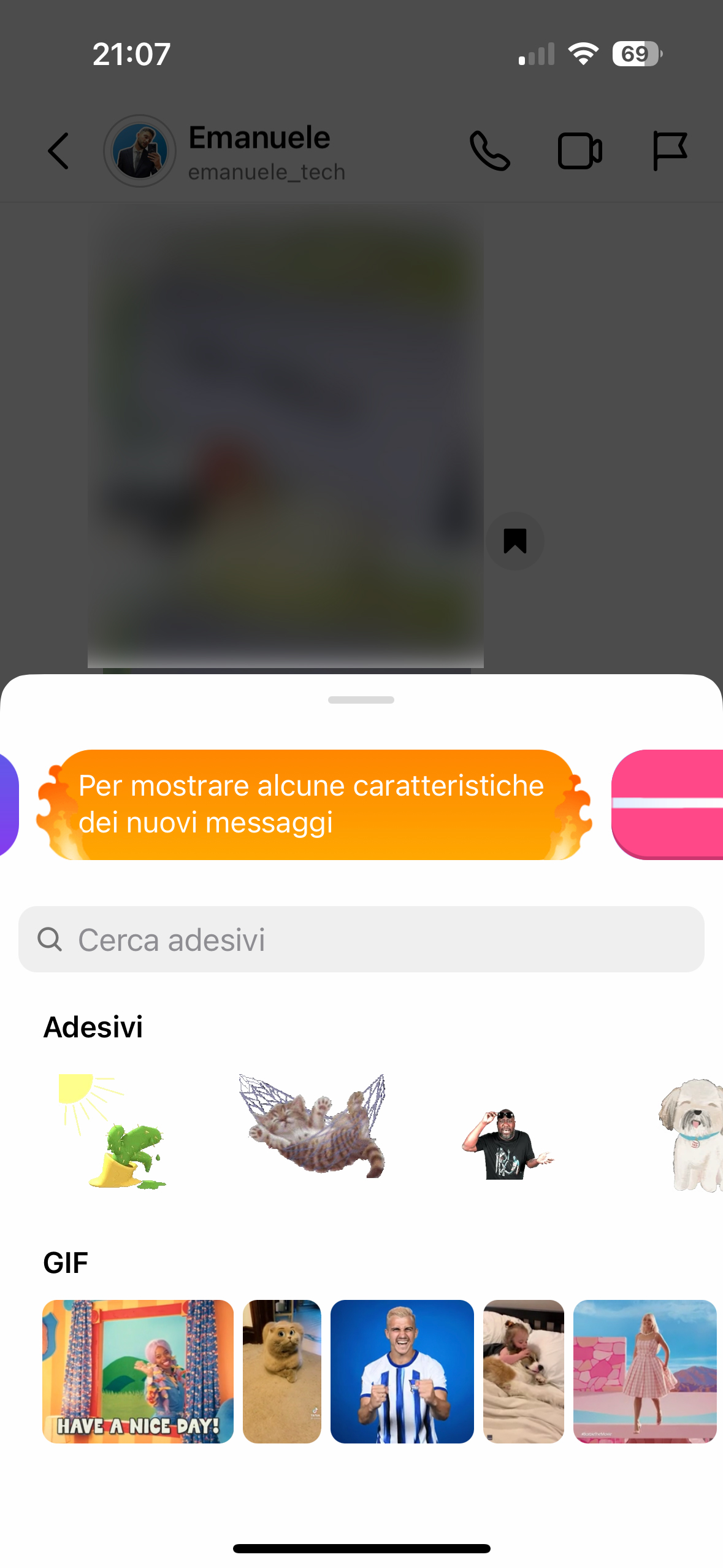Send the Have a Nice Day GIF

click(138, 1372)
